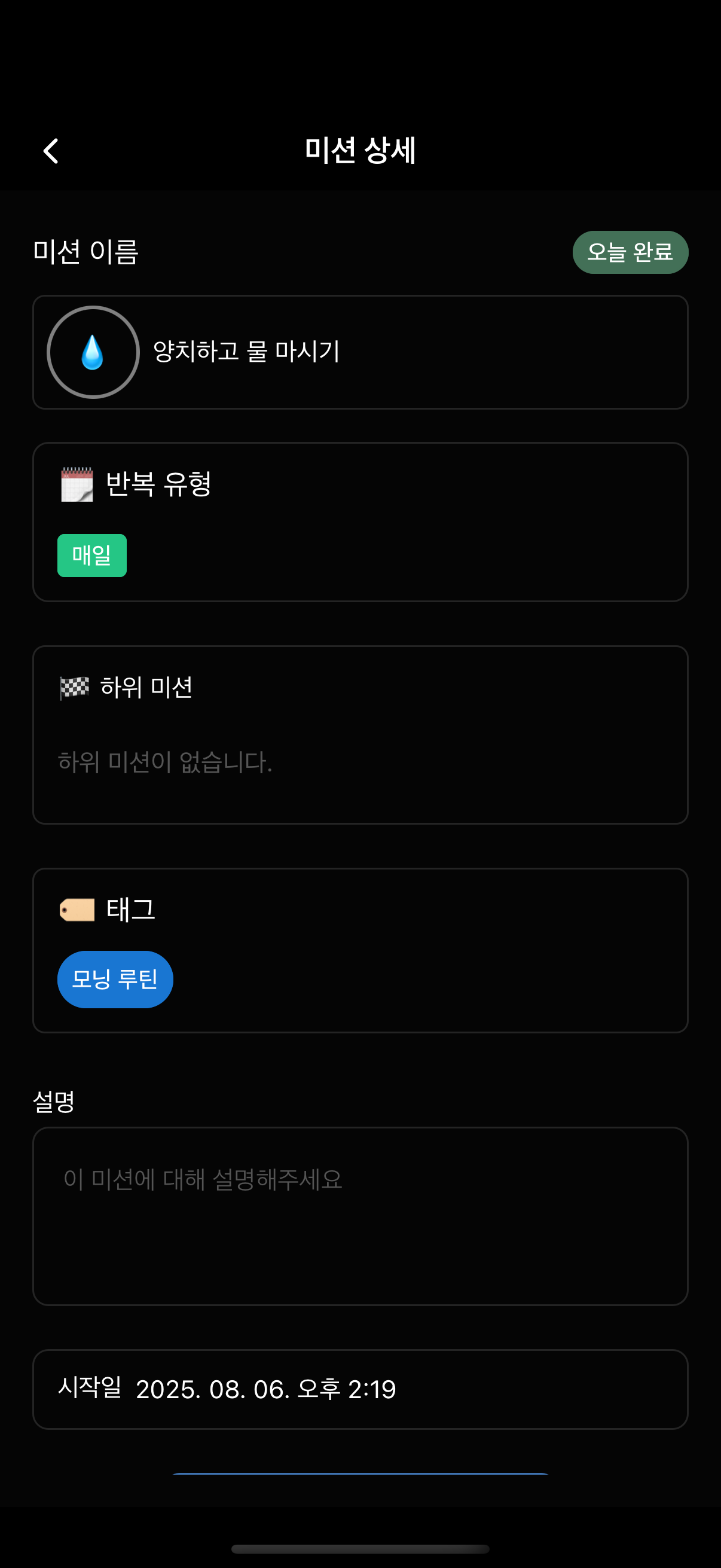Image resolution: width=721 pixels, height=1568 pixels.
Task: Select the 모닝 루틴 tag chip
Action: pyautogui.click(x=114, y=979)
